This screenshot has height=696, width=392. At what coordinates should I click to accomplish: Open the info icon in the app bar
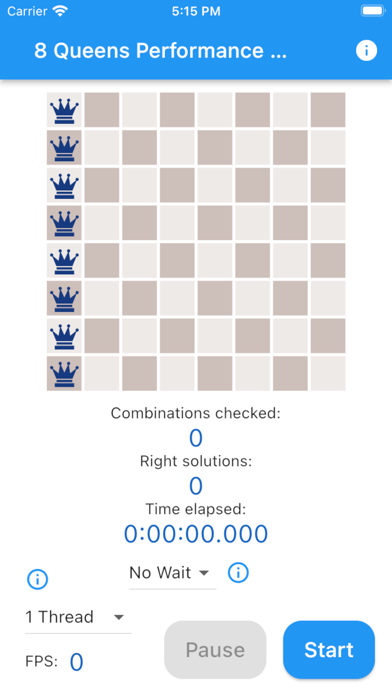pyautogui.click(x=366, y=51)
